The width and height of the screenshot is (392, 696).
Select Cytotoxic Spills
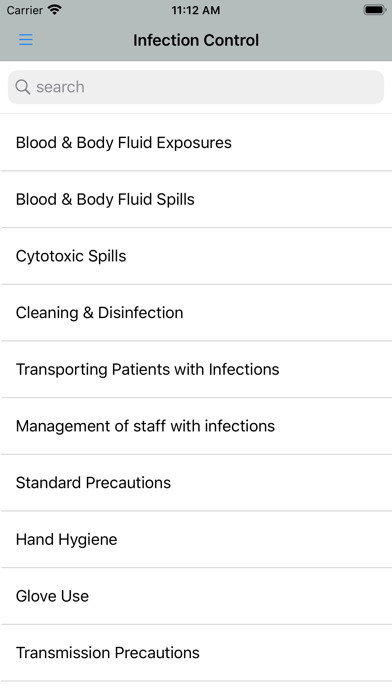196,256
